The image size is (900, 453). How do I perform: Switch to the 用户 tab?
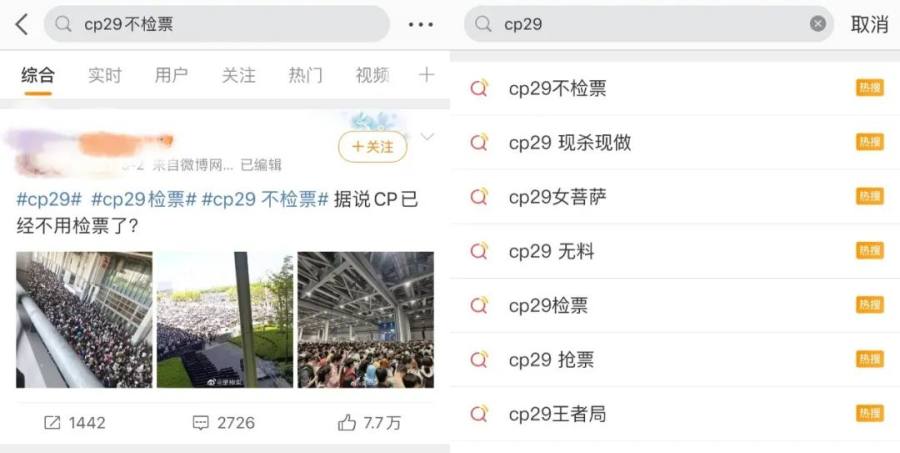tap(171, 75)
